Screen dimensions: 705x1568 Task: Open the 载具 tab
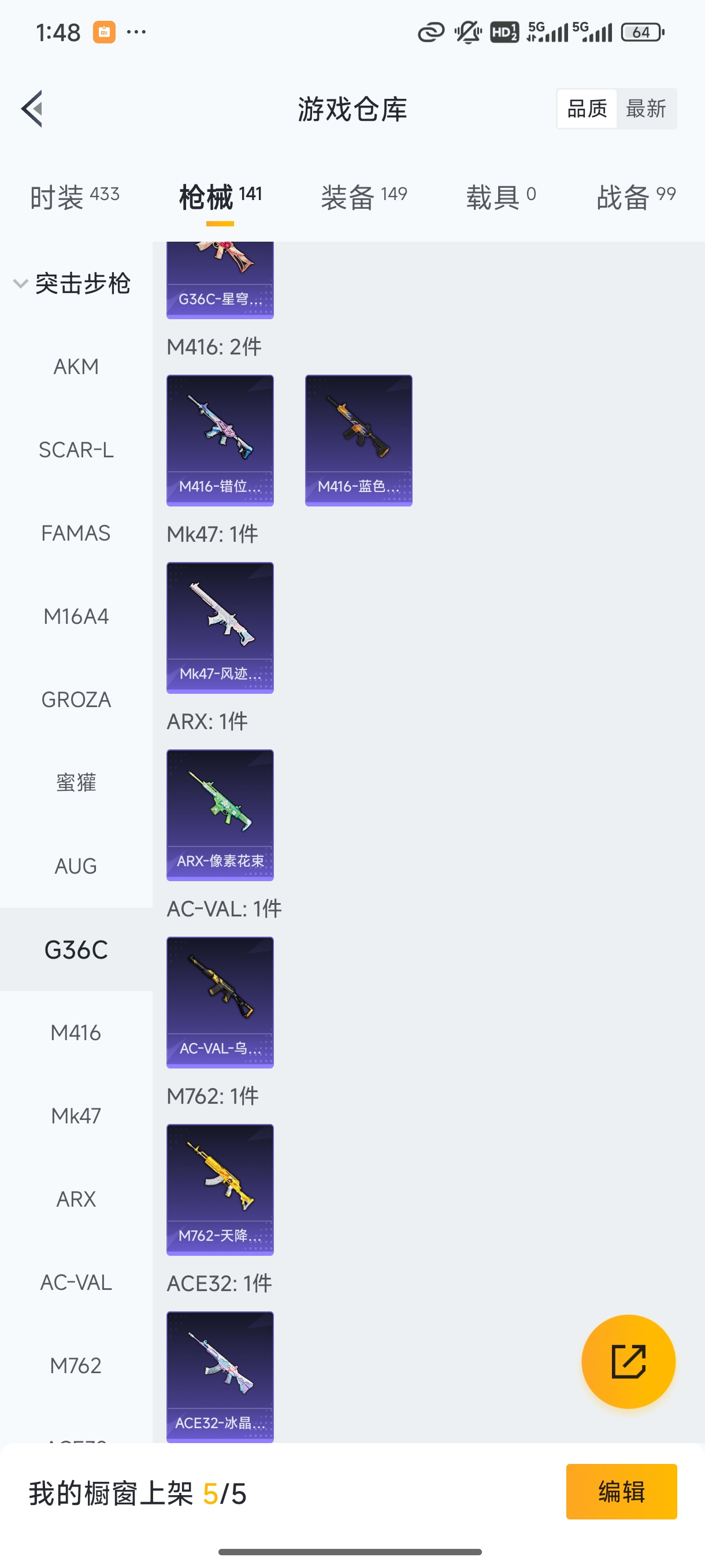(500, 197)
